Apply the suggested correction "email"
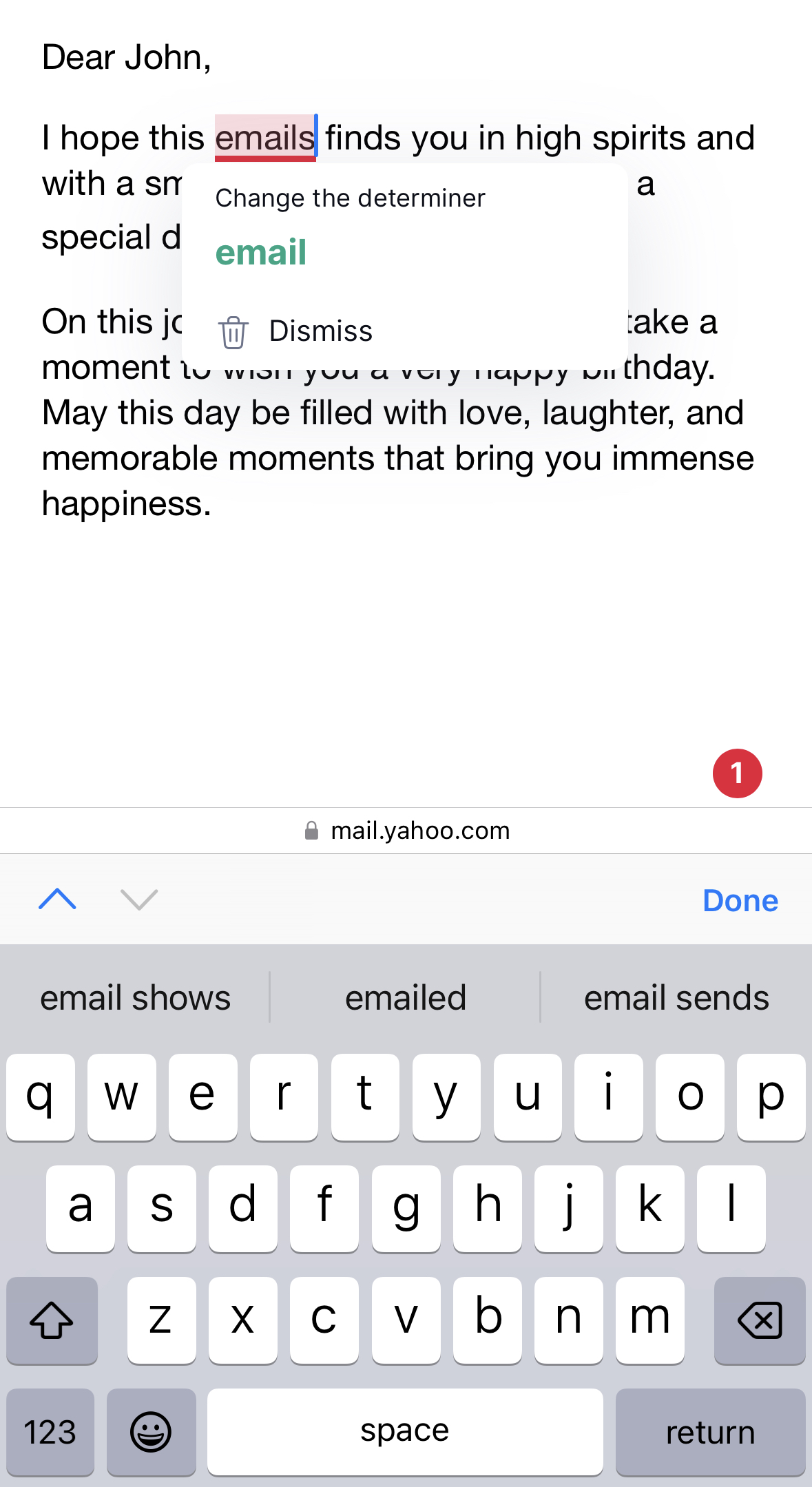This screenshot has height=1487, width=812. [x=261, y=252]
